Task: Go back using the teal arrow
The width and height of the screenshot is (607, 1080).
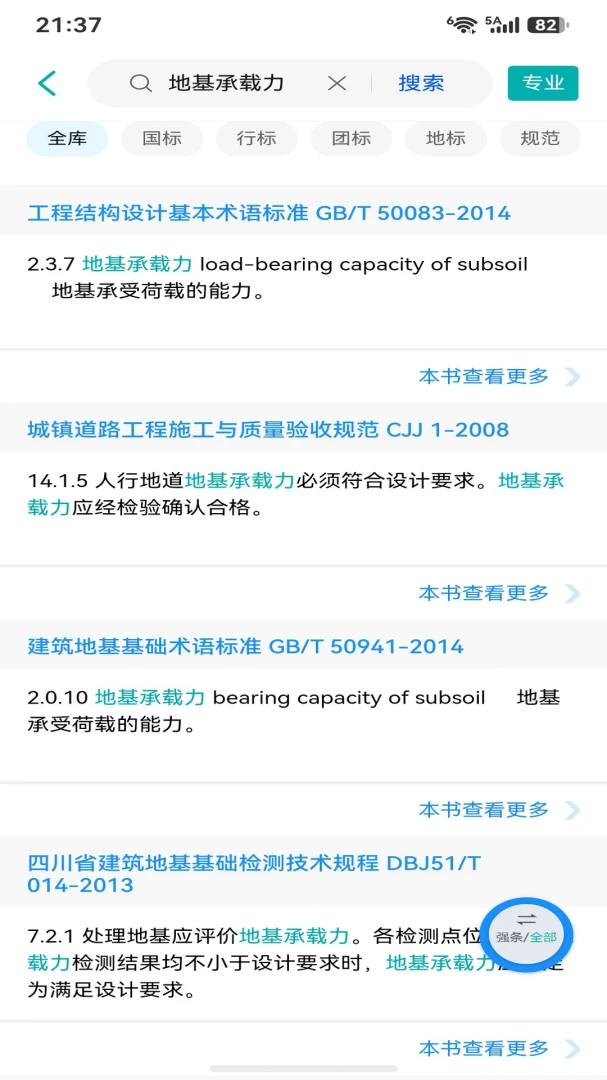Action: pyautogui.click(x=47, y=83)
